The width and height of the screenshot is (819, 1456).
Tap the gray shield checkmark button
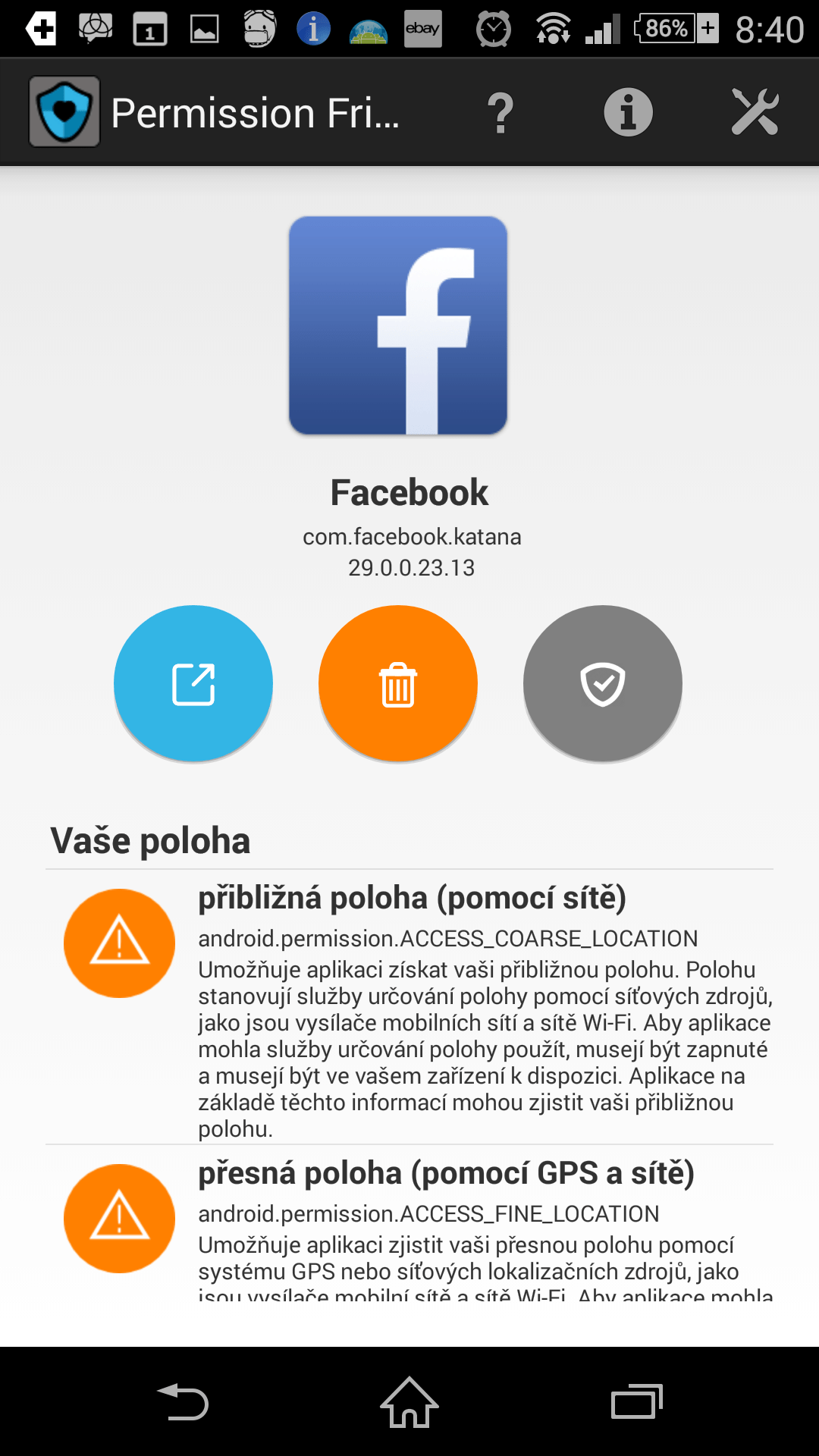[x=603, y=683]
